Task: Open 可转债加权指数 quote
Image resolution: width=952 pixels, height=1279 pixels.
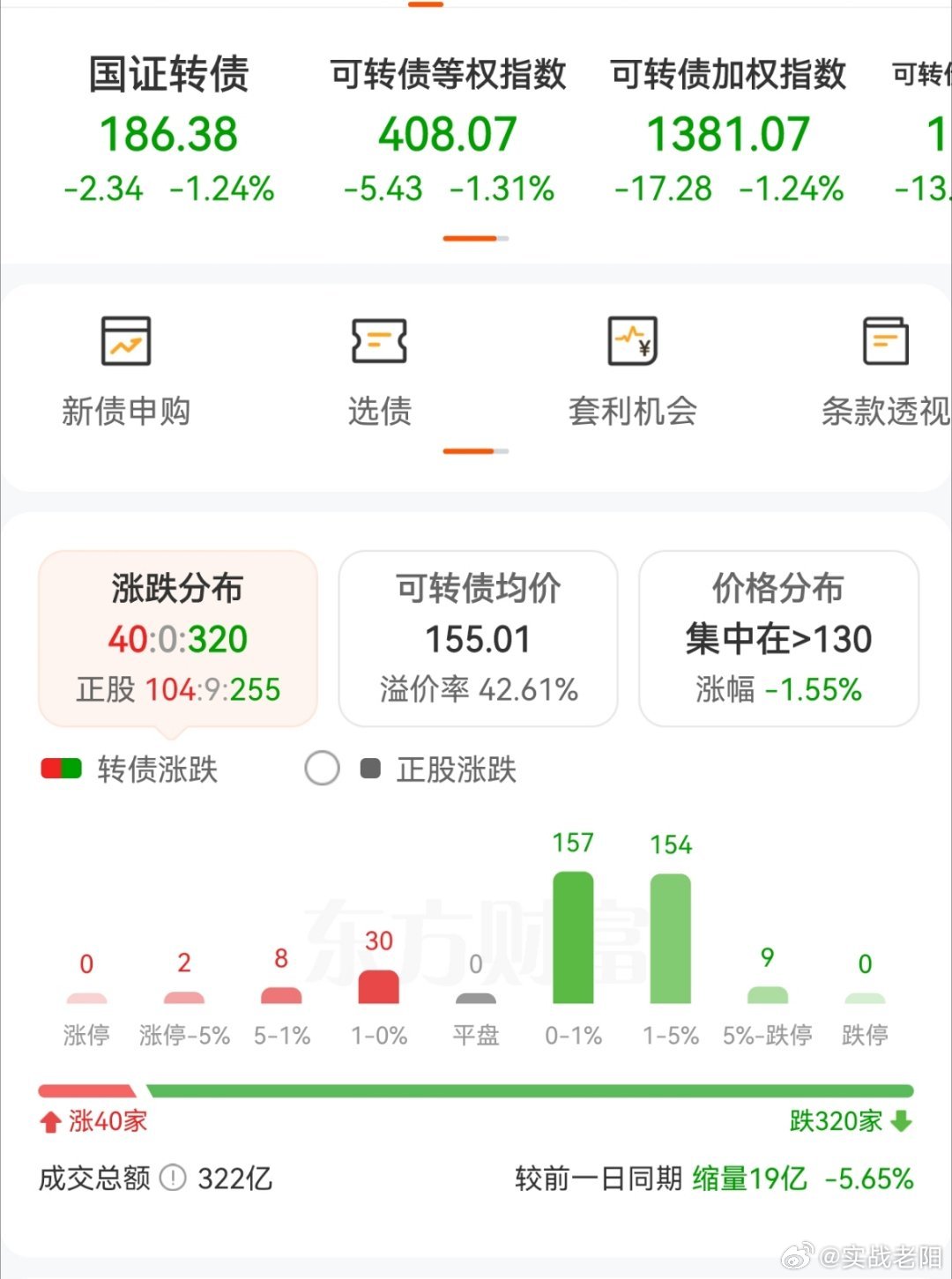Action: pyautogui.click(x=729, y=132)
